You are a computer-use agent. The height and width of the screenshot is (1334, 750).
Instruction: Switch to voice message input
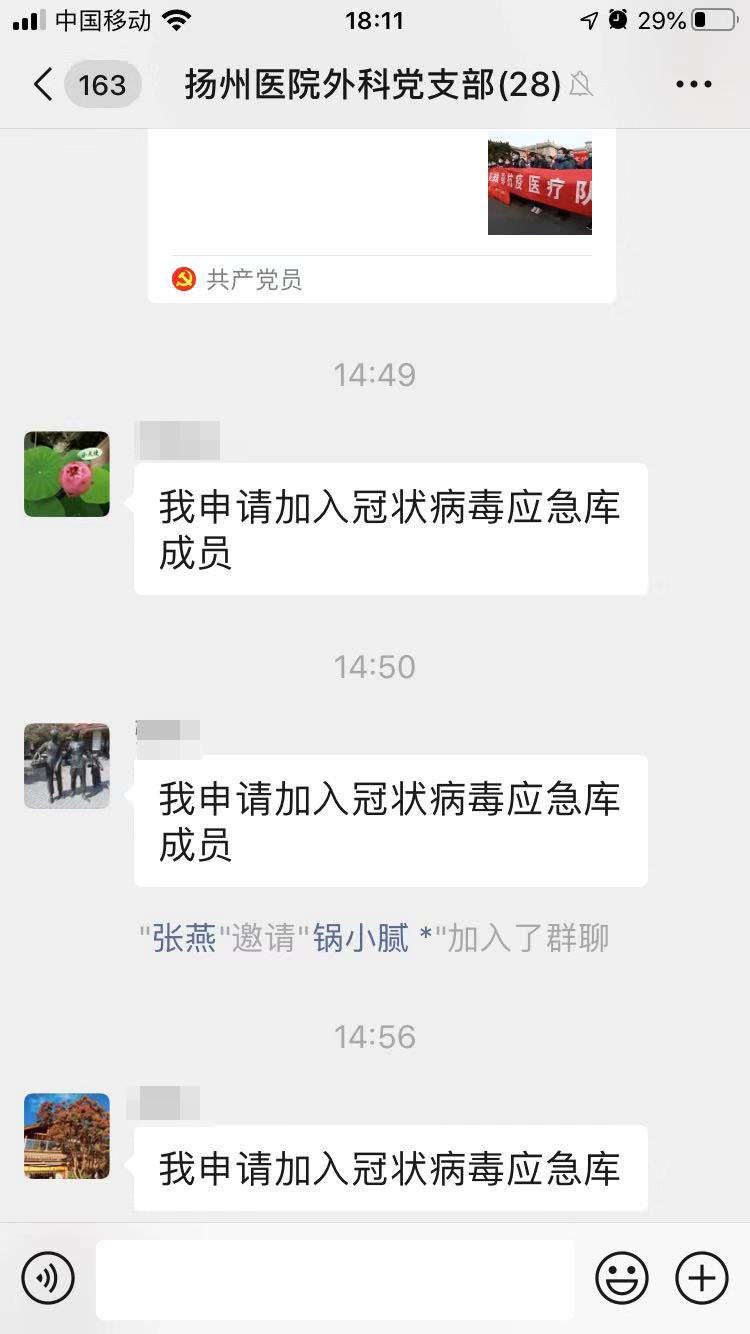[x=48, y=1278]
